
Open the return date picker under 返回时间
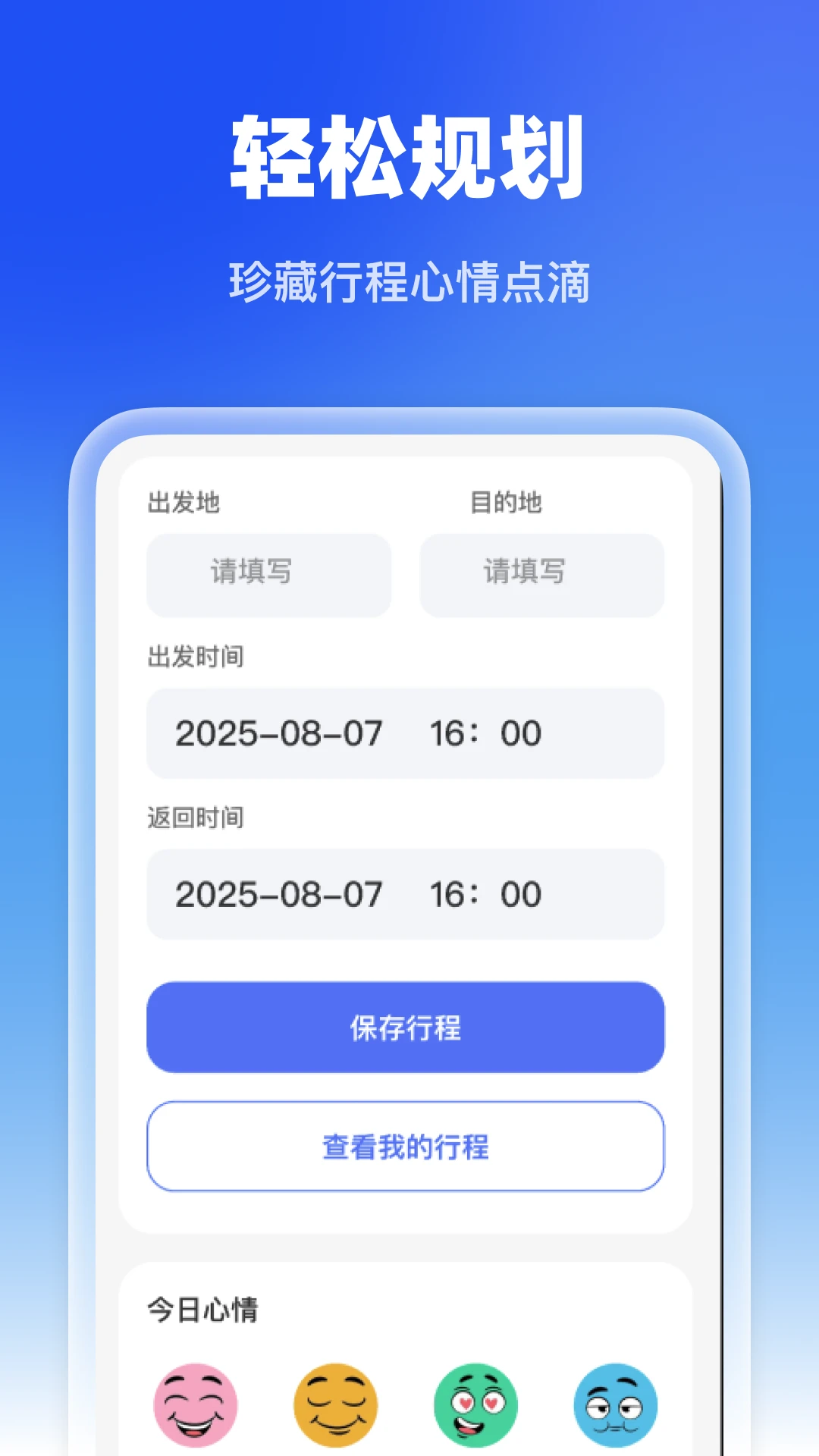tap(281, 895)
